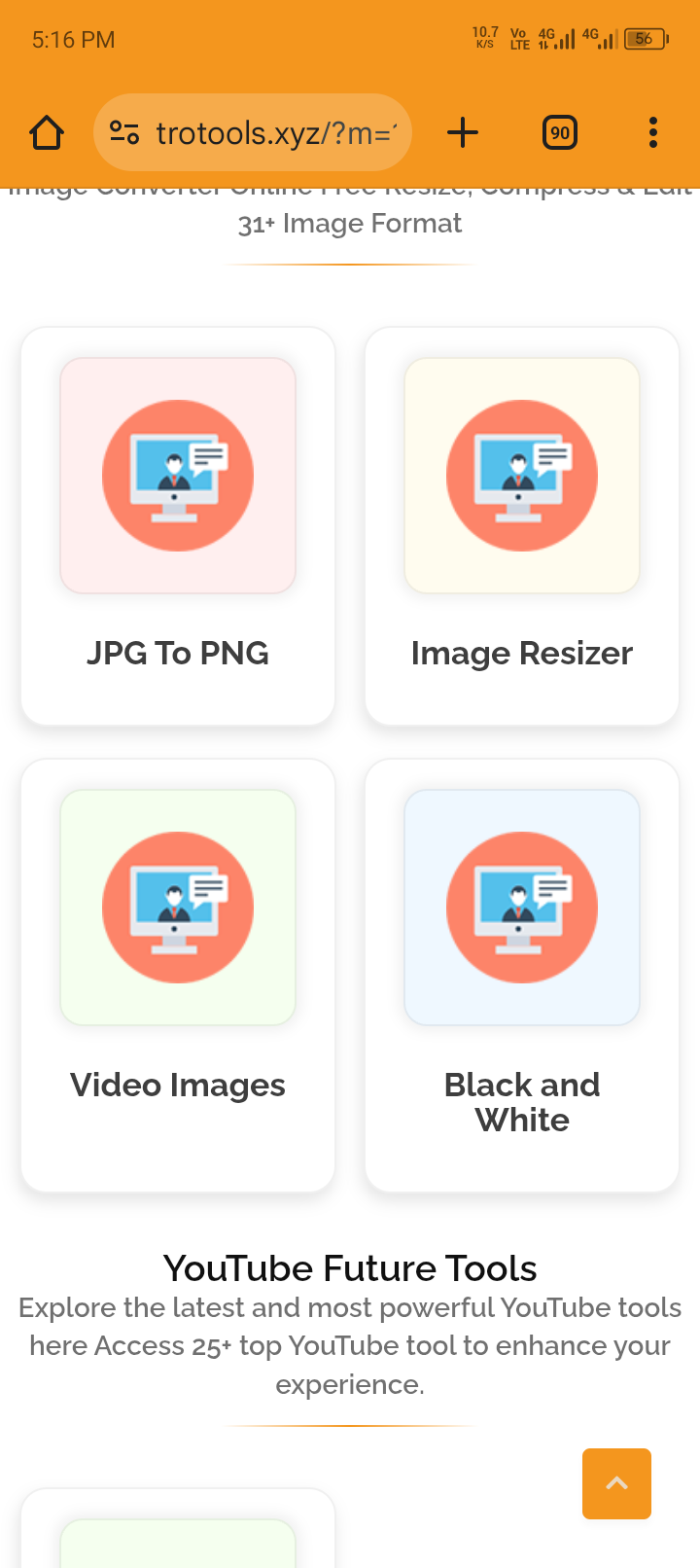This screenshot has width=700, height=1568.
Task: Open the Image Resizer tool
Action: [x=522, y=526]
